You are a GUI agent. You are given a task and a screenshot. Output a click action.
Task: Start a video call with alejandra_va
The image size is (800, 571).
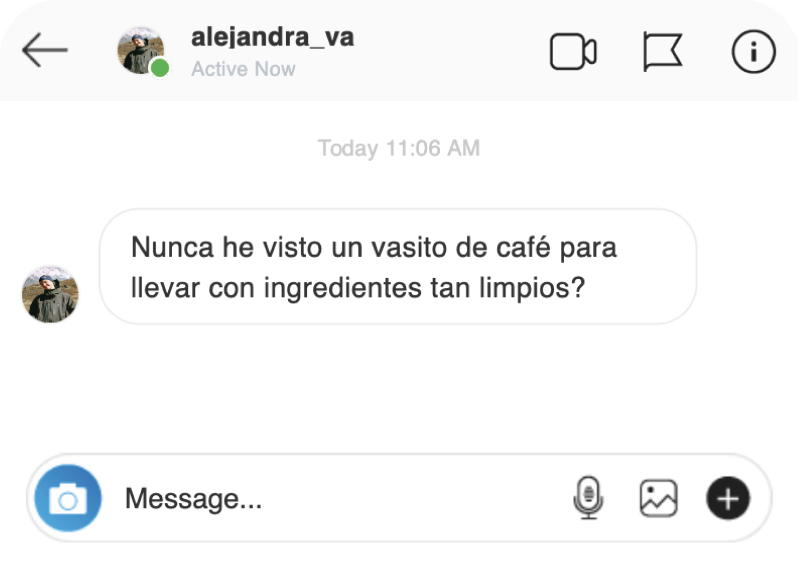pos(573,52)
